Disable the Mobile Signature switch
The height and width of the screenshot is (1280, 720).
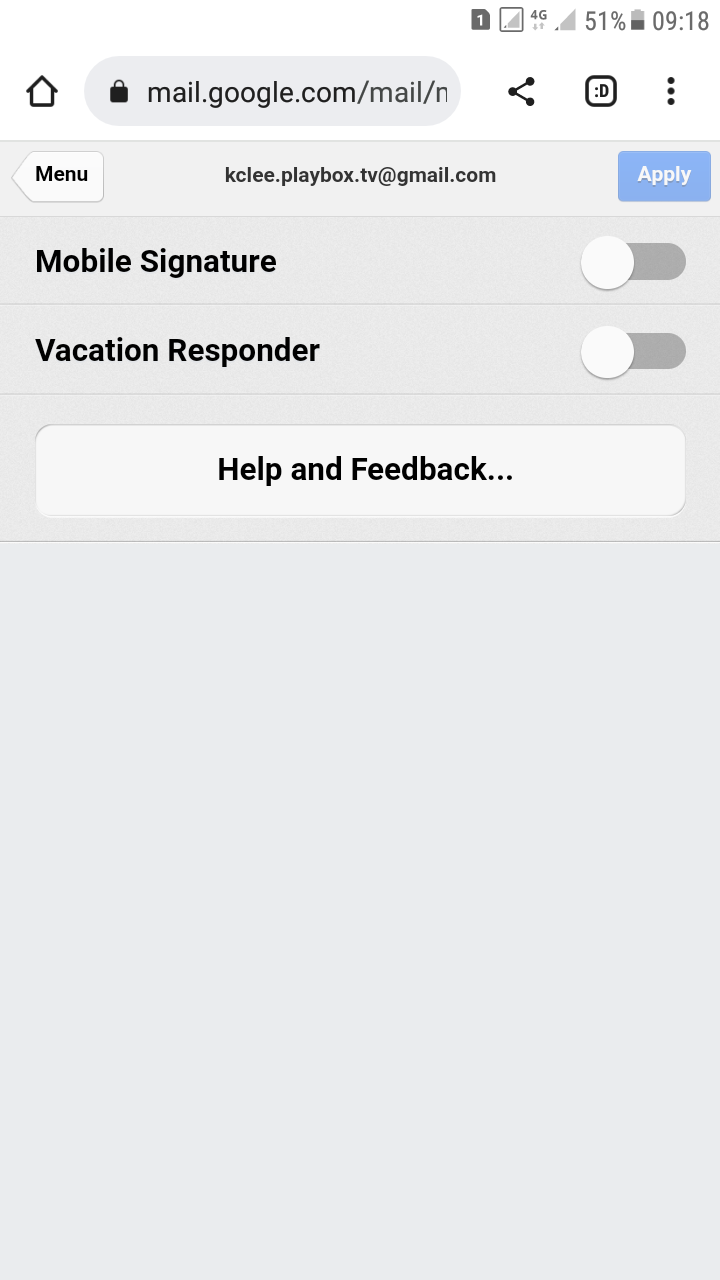633,261
